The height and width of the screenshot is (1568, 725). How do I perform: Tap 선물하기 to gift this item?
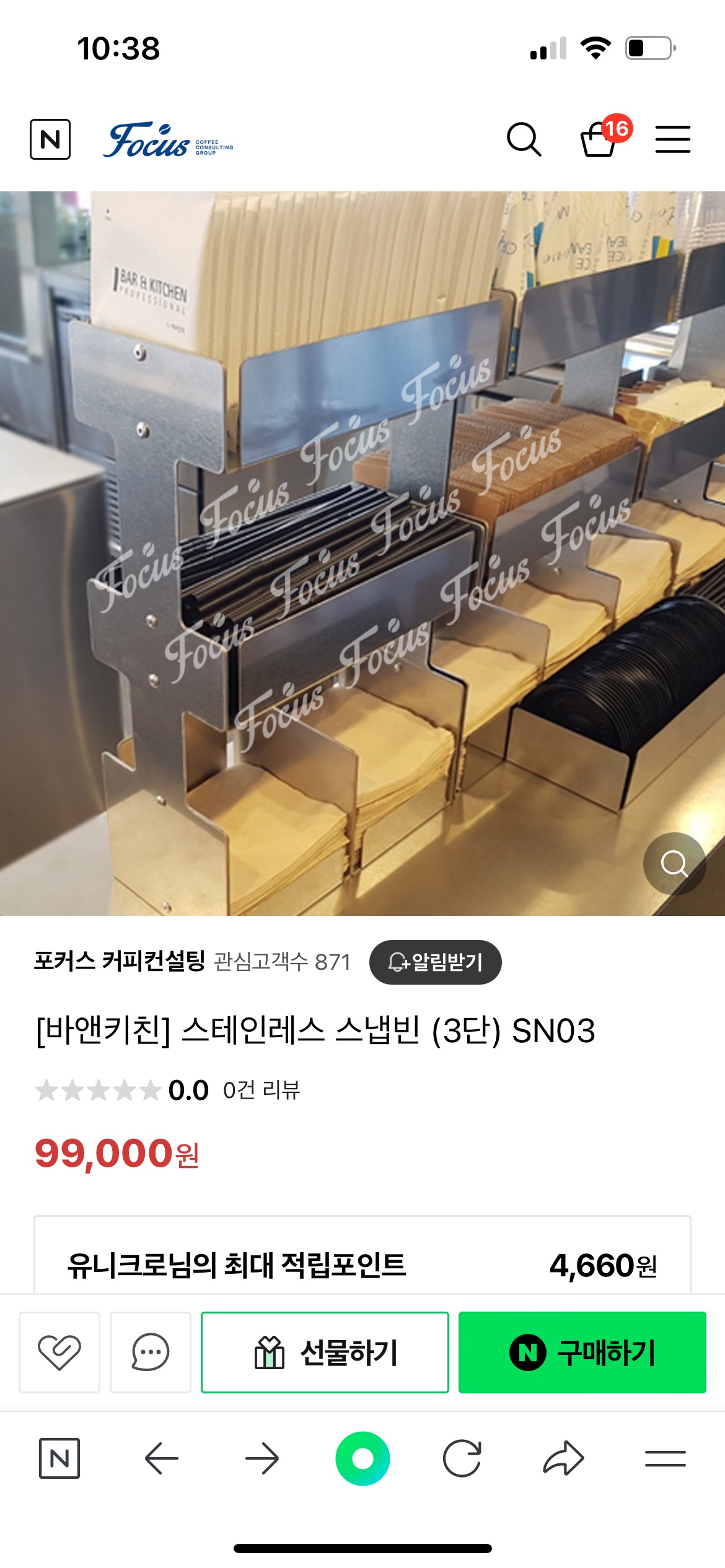325,1352
